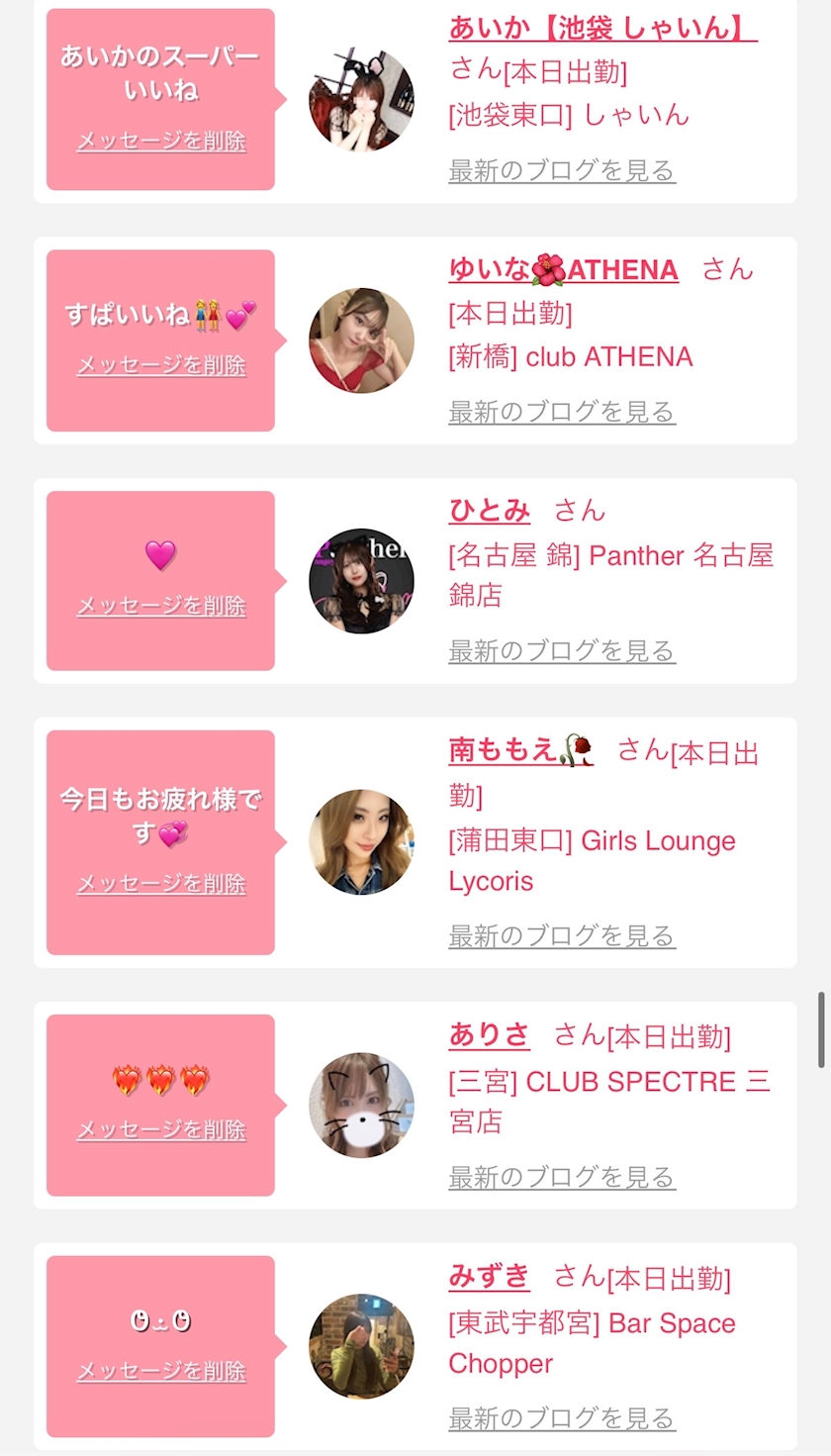View latest blog of ゆいな
831x1456 pixels.
click(x=562, y=412)
